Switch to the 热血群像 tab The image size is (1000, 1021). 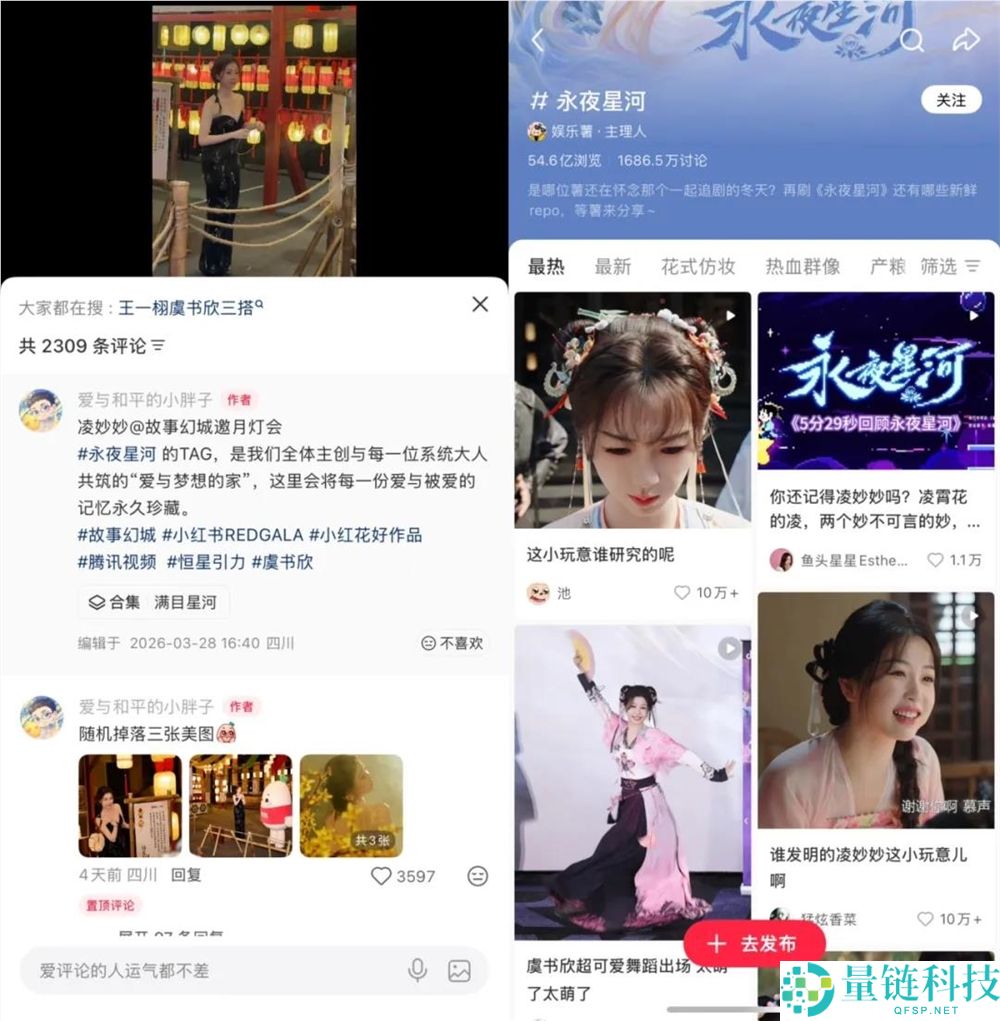pyautogui.click(x=806, y=266)
